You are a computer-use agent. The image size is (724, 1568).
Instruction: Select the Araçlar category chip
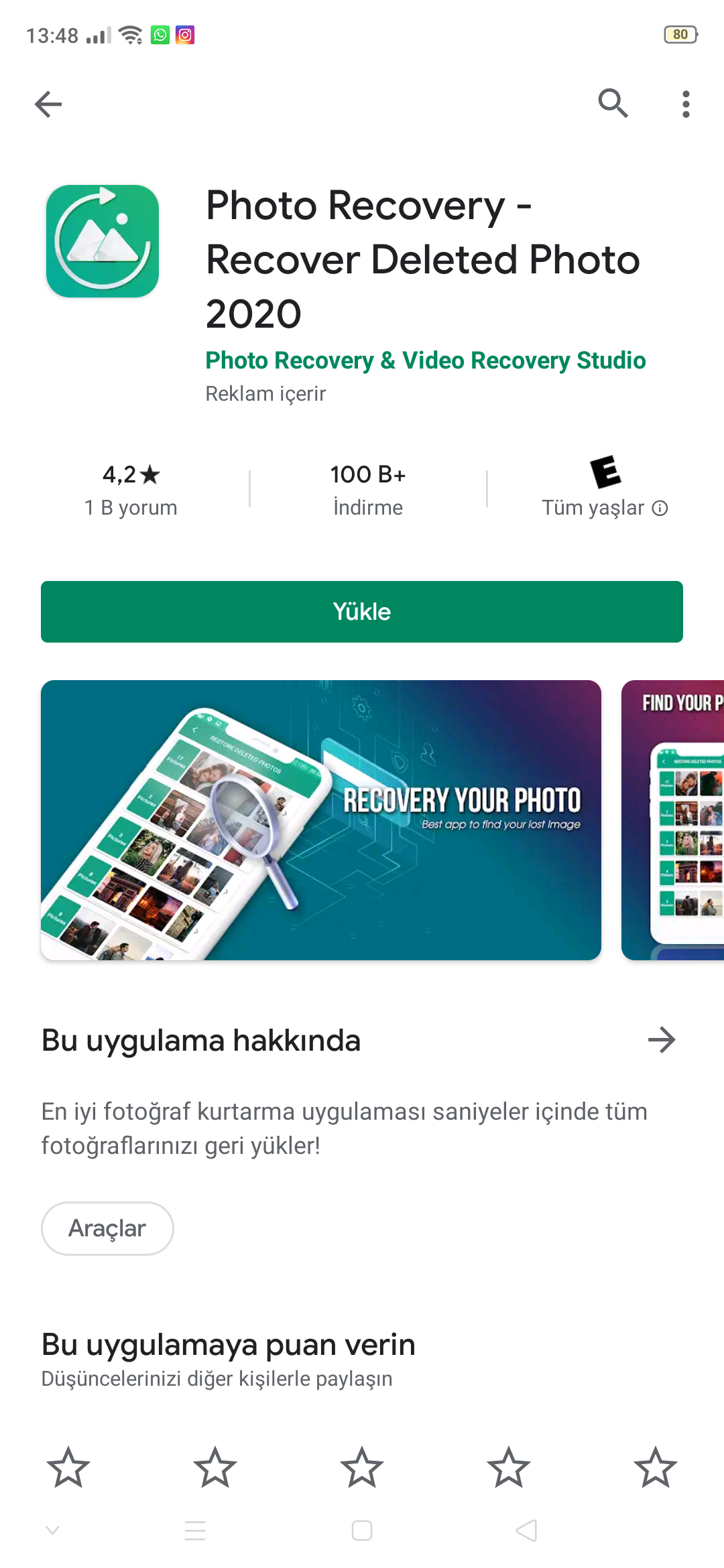[107, 1228]
